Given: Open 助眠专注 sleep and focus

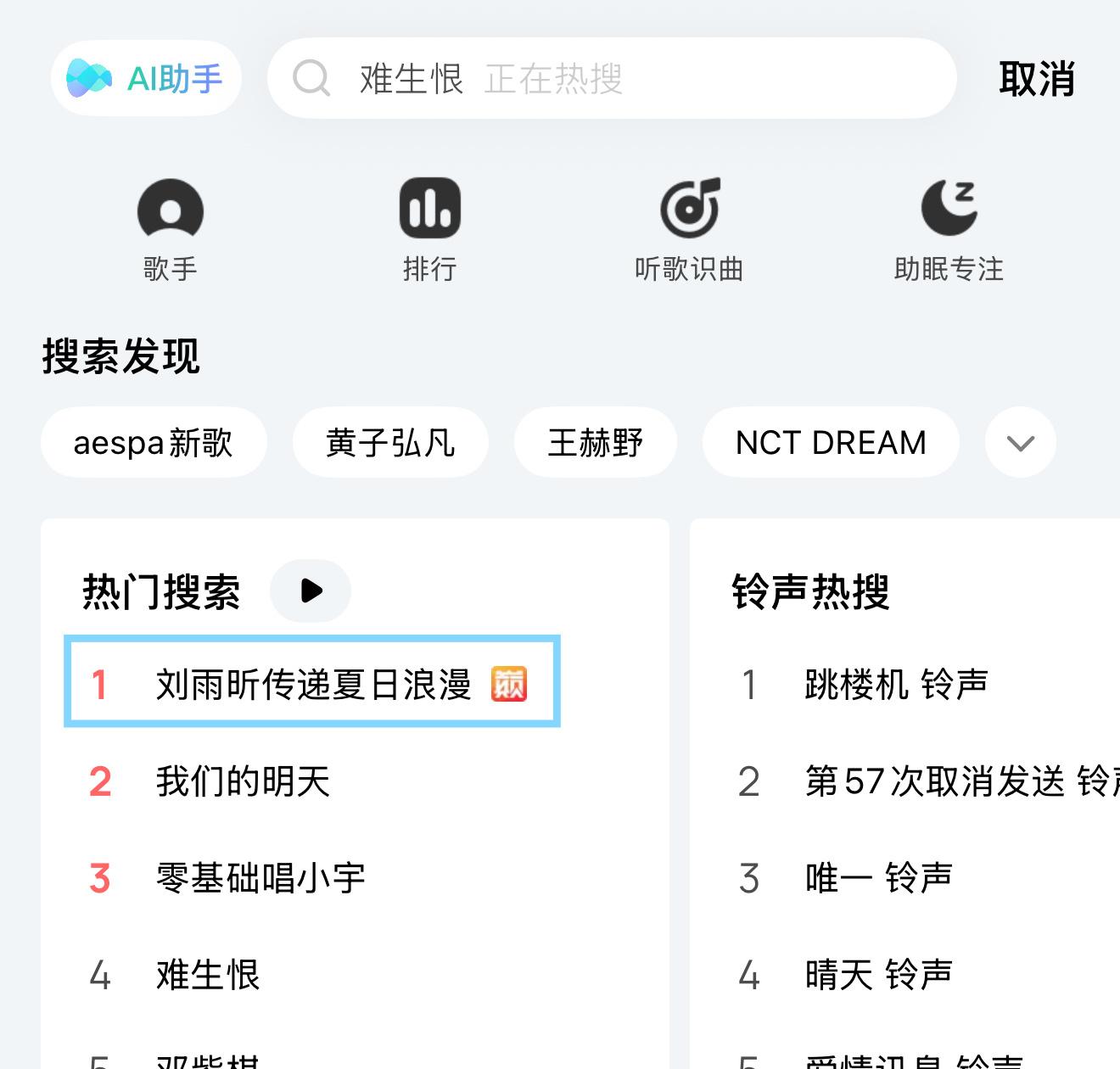Looking at the screenshot, I should pyautogui.click(x=949, y=229).
